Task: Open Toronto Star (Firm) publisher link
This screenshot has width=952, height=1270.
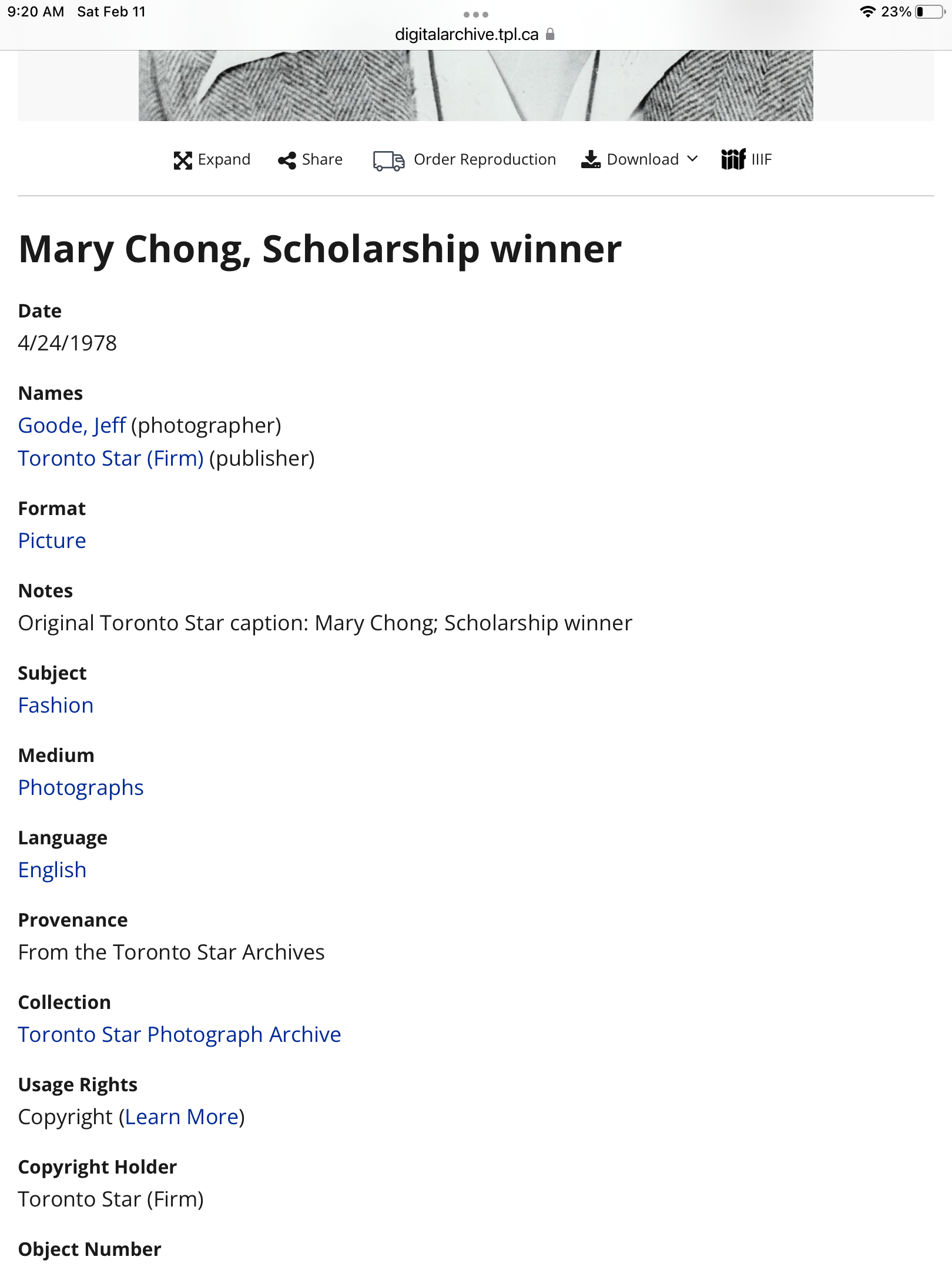Action: pyautogui.click(x=110, y=459)
